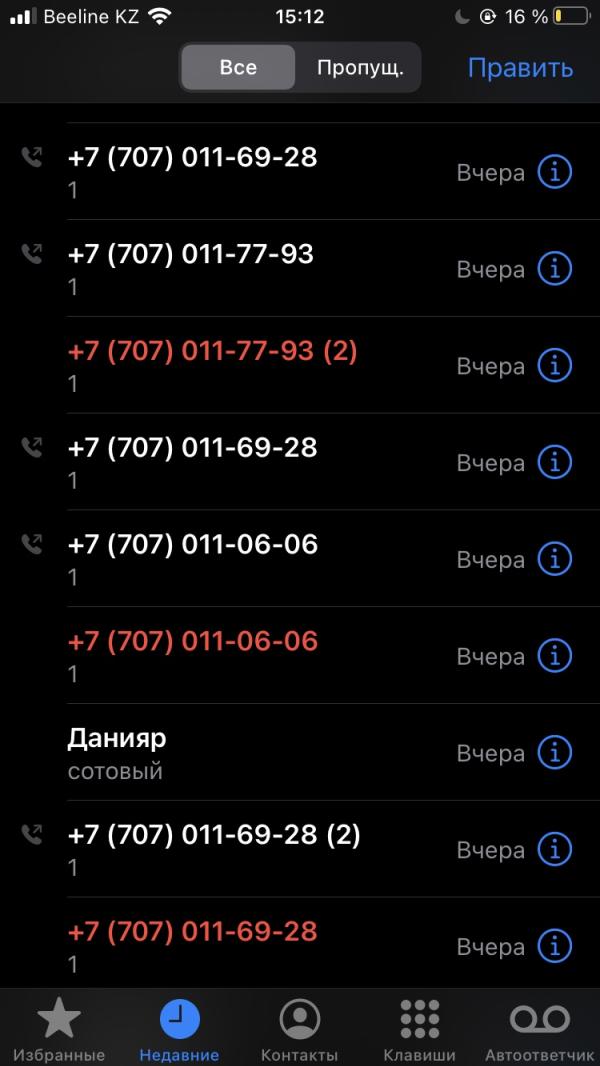
Task: Call the missed red number +7 (707) 011-69-28
Action: 300,943
